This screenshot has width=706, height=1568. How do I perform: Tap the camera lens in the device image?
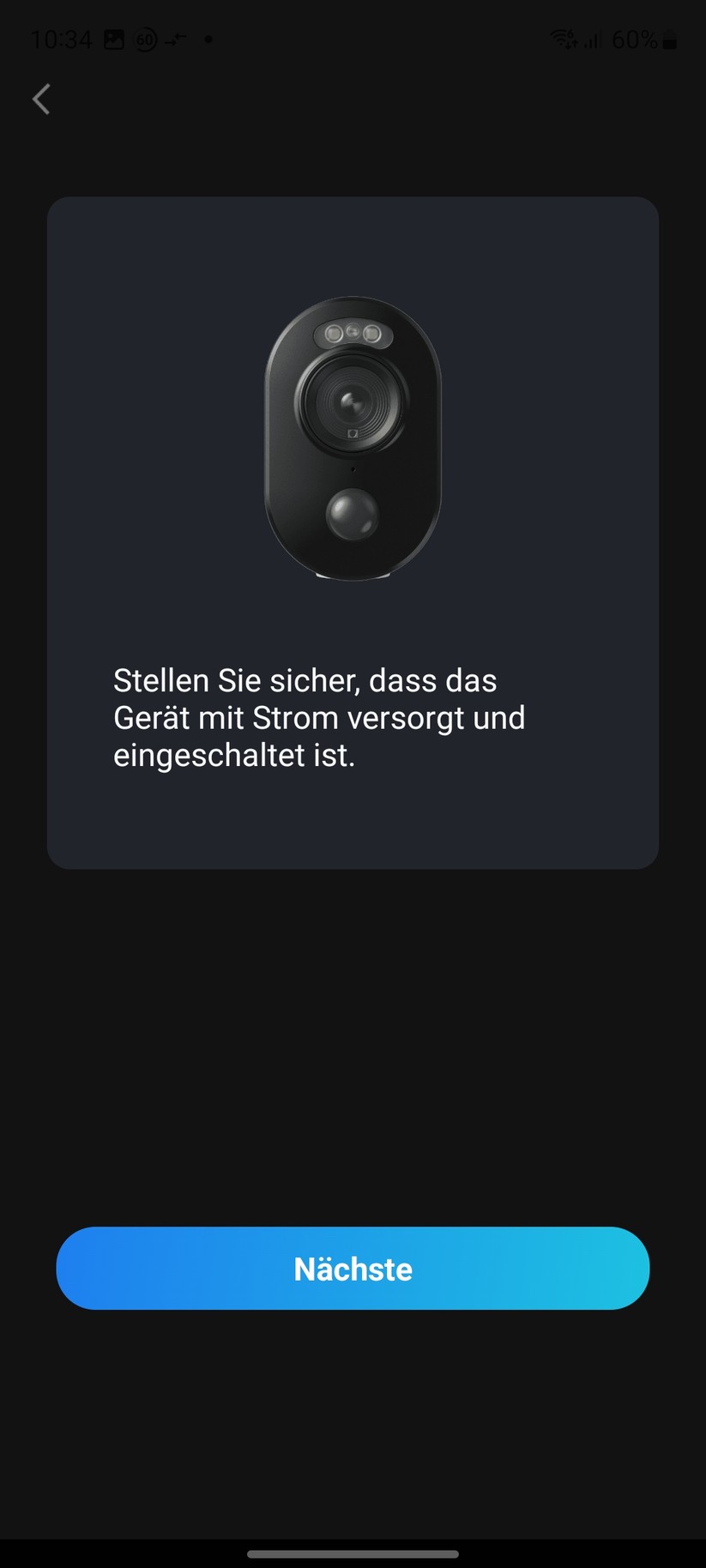[352, 403]
